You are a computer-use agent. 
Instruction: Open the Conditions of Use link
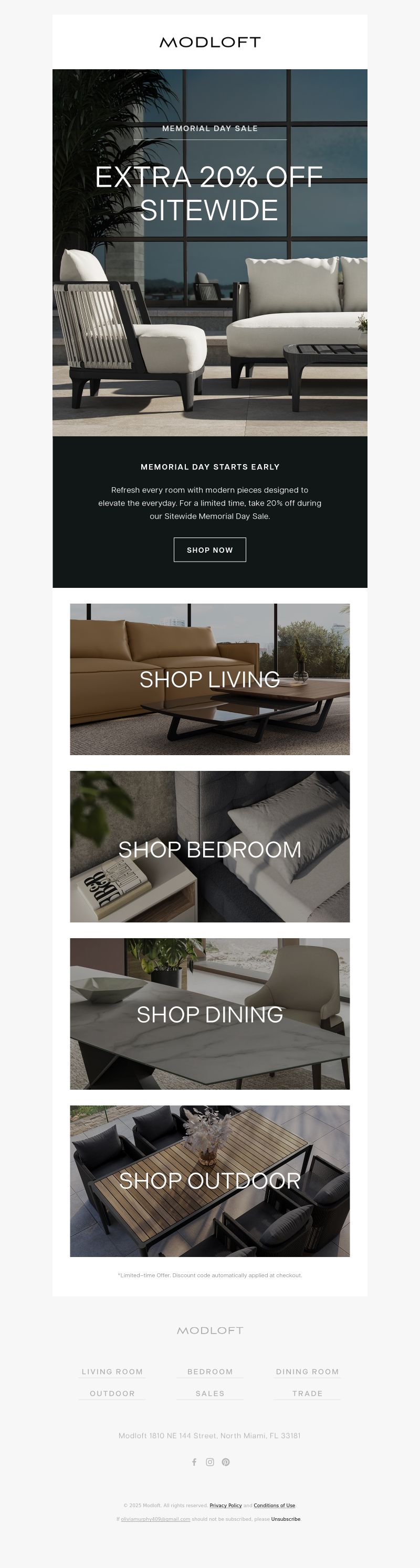[274, 1505]
